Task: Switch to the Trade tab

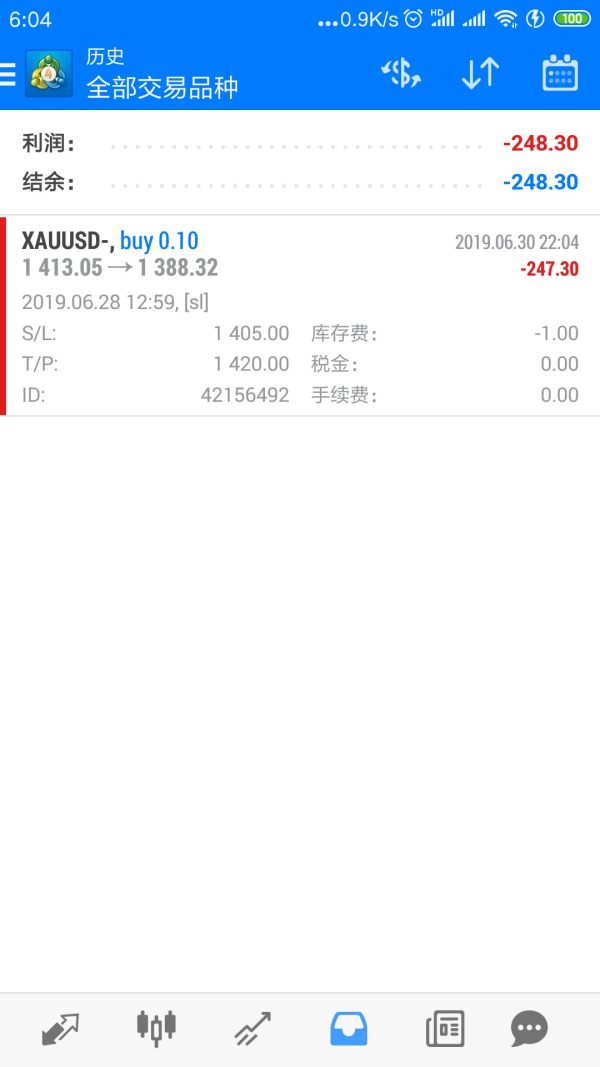Action: [x=252, y=1028]
